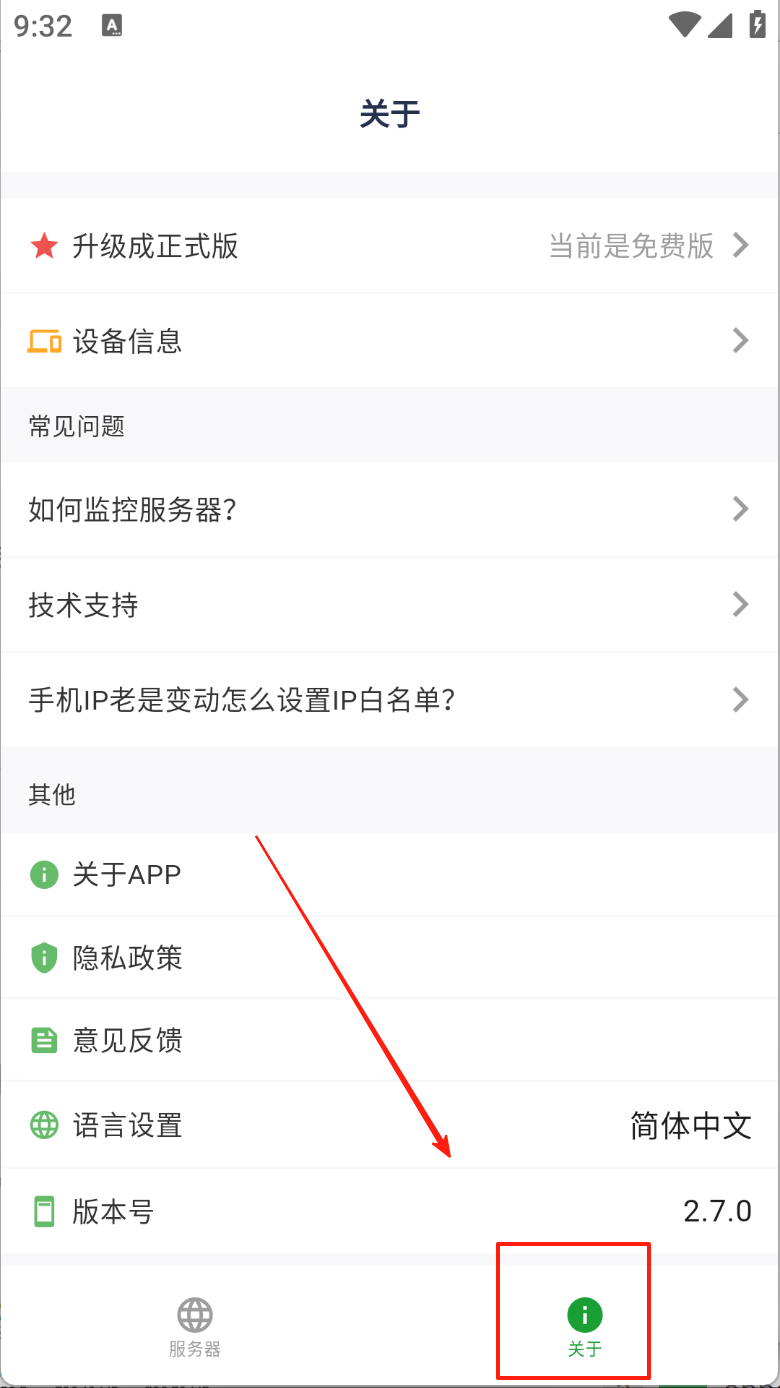
Task: Switch to the 服务器 tab
Action: pyautogui.click(x=195, y=1327)
